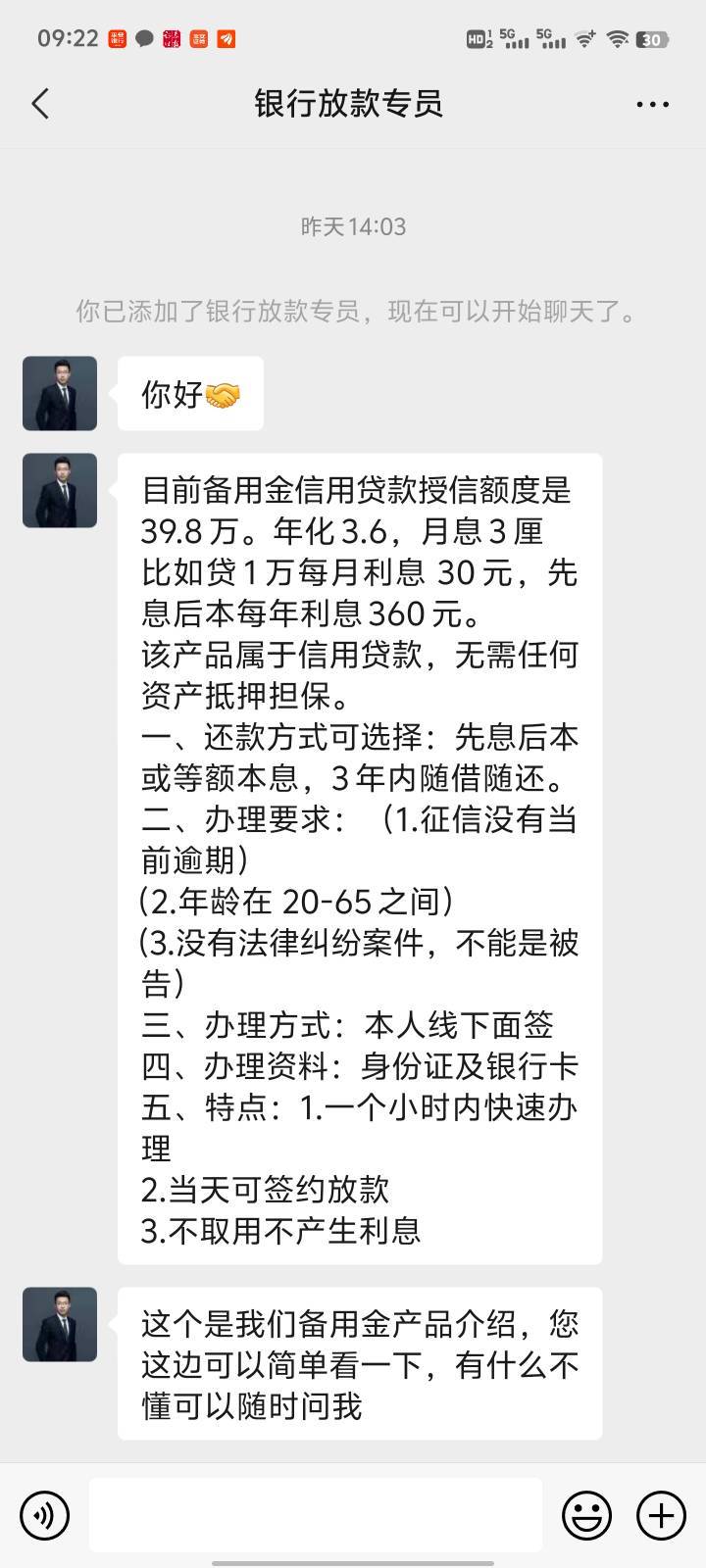Focus the message text field
Viewport: 706px width, 1568px height.
click(316, 1515)
